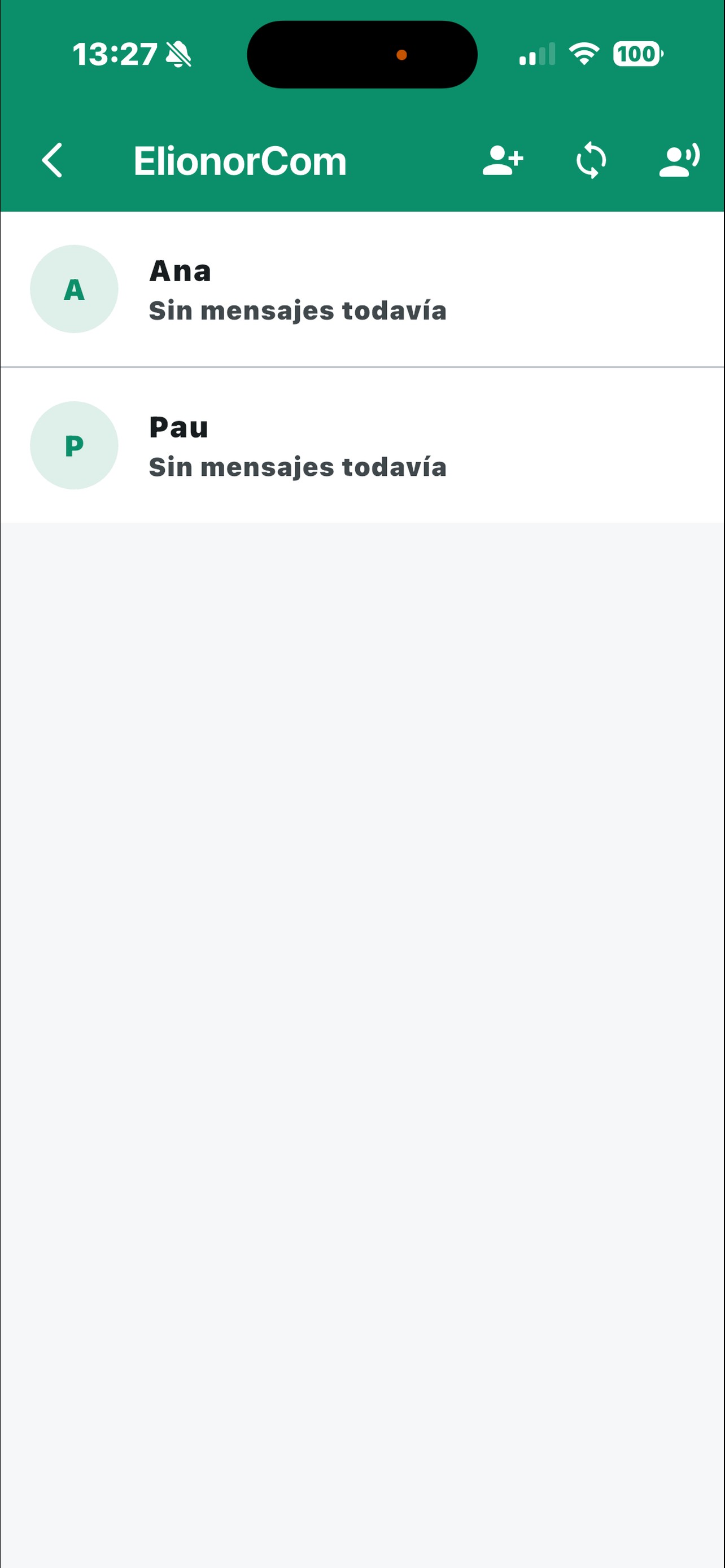725x1568 pixels.
Task: Refresh the contacts list
Action: click(591, 161)
